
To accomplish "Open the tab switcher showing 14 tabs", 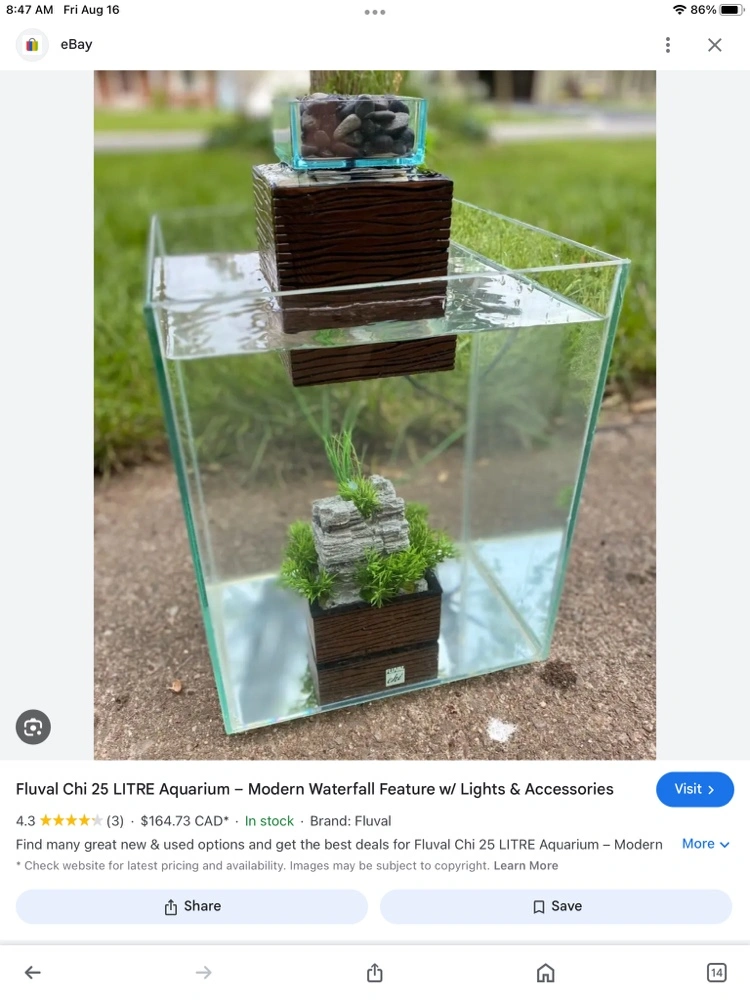I will [x=716, y=972].
